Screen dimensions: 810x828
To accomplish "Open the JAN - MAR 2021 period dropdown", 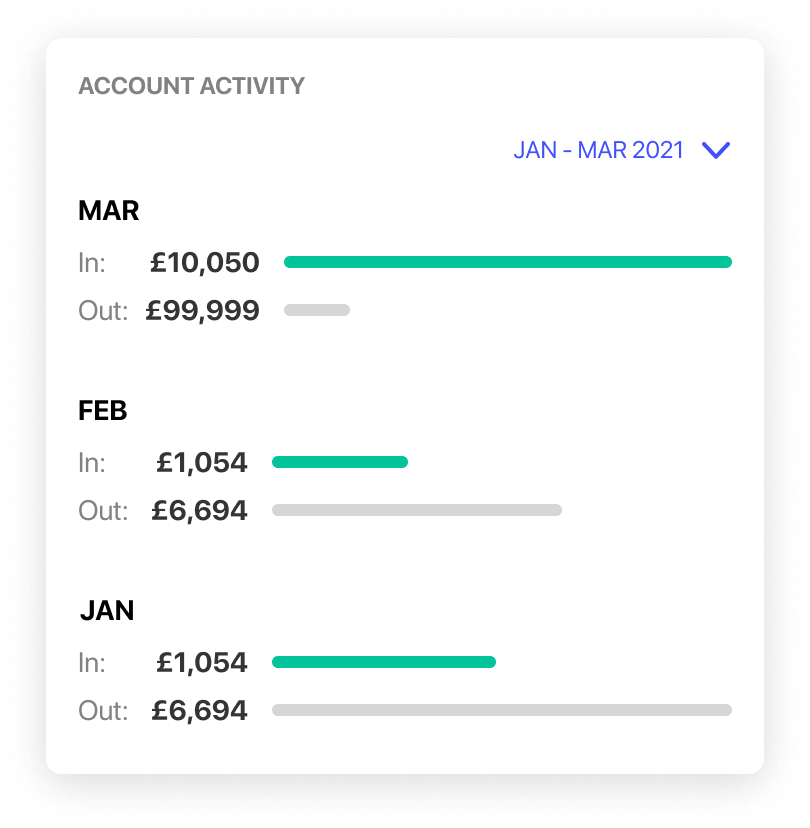I will pyautogui.click(x=598, y=149).
